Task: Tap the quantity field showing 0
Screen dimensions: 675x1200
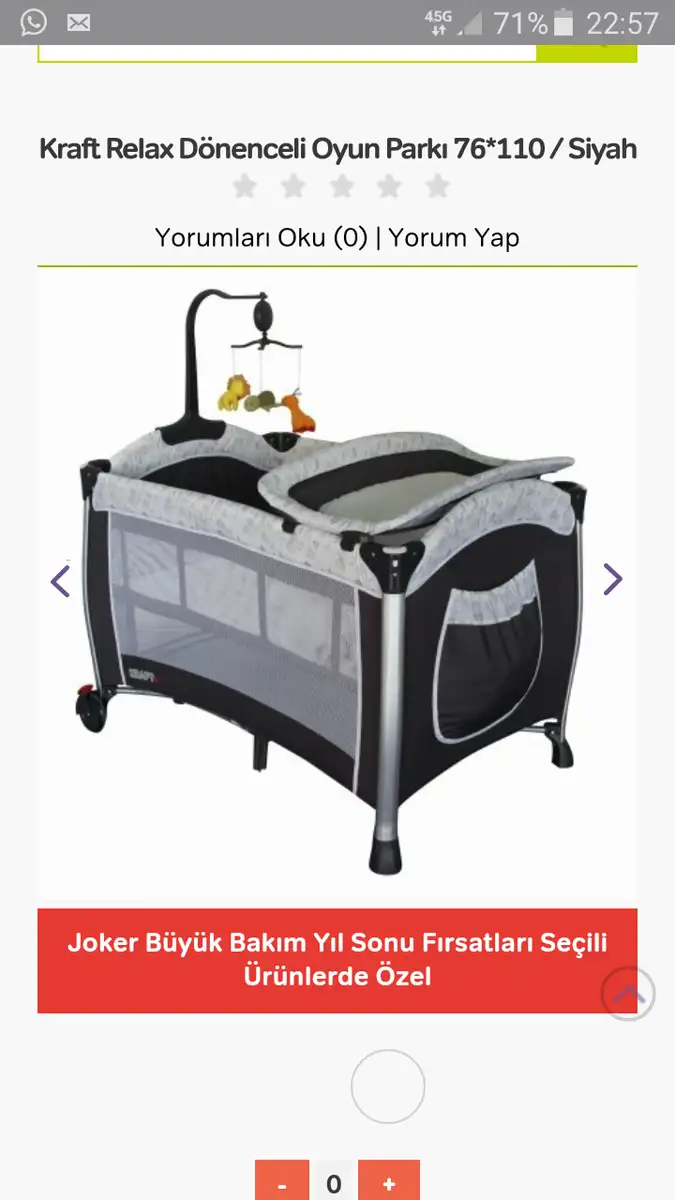Action: [334, 1183]
